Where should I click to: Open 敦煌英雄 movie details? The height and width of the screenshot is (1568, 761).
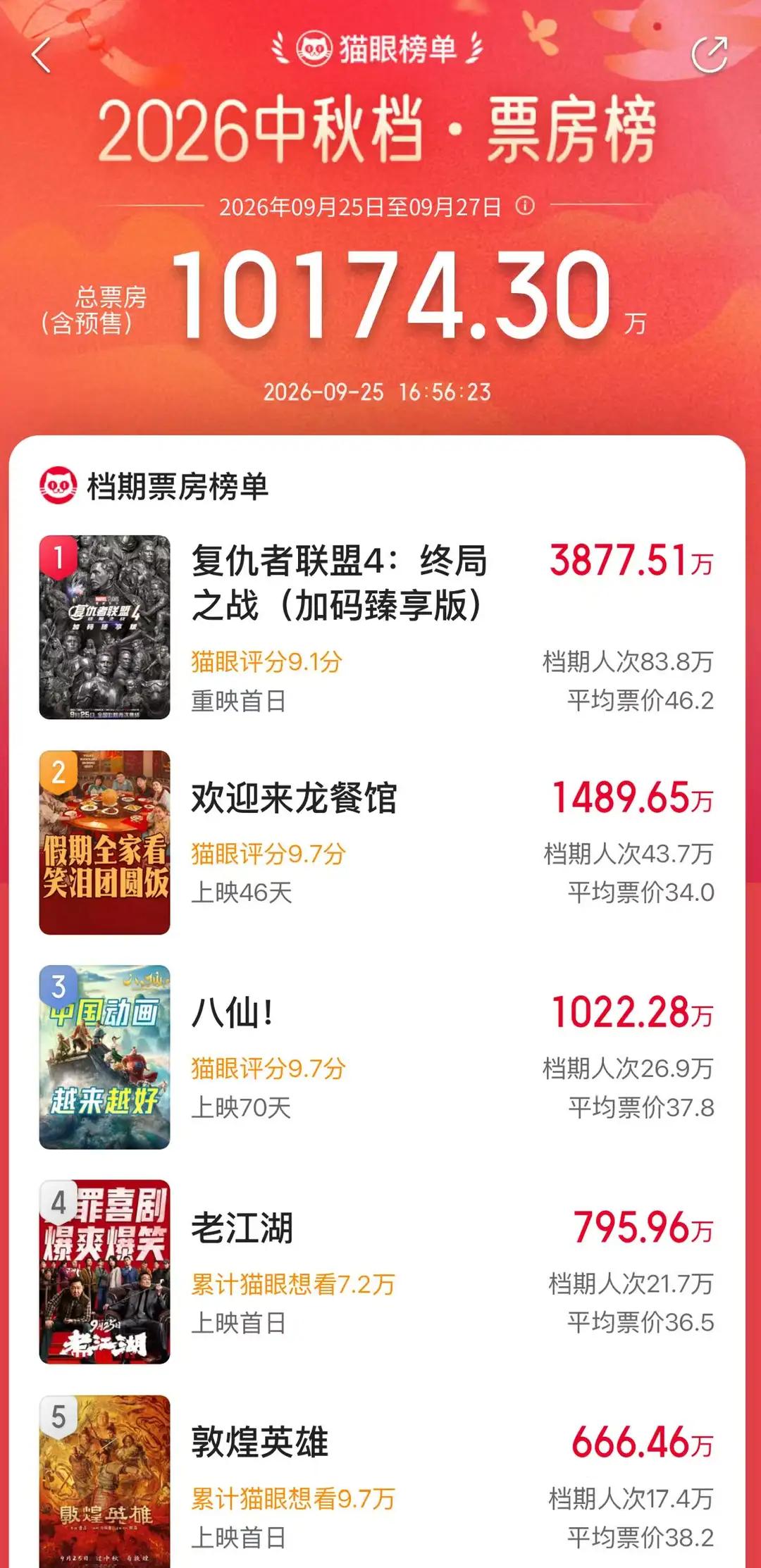(377, 1481)
